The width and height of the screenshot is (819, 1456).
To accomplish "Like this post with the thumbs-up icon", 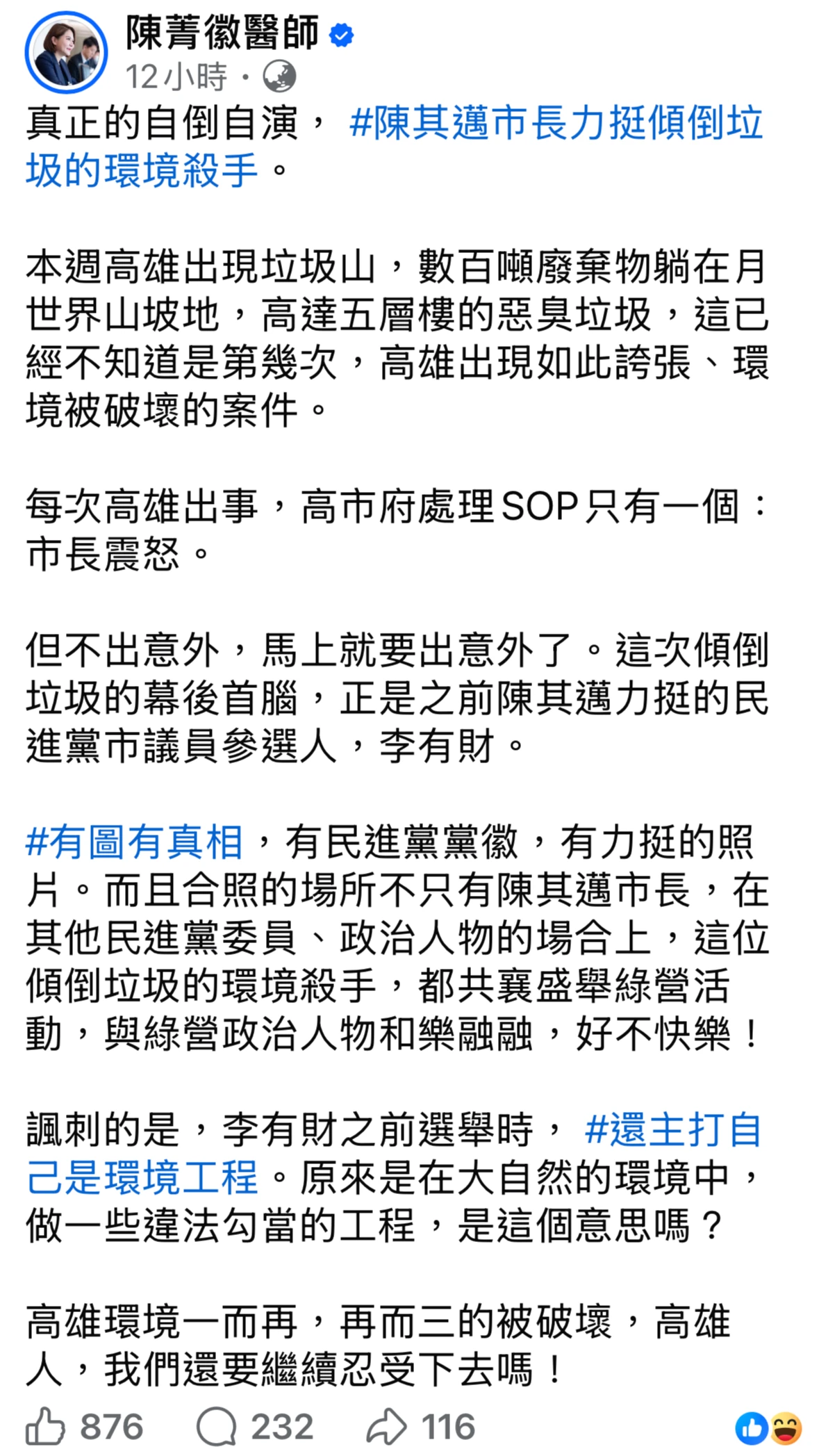I will 46,1426.
